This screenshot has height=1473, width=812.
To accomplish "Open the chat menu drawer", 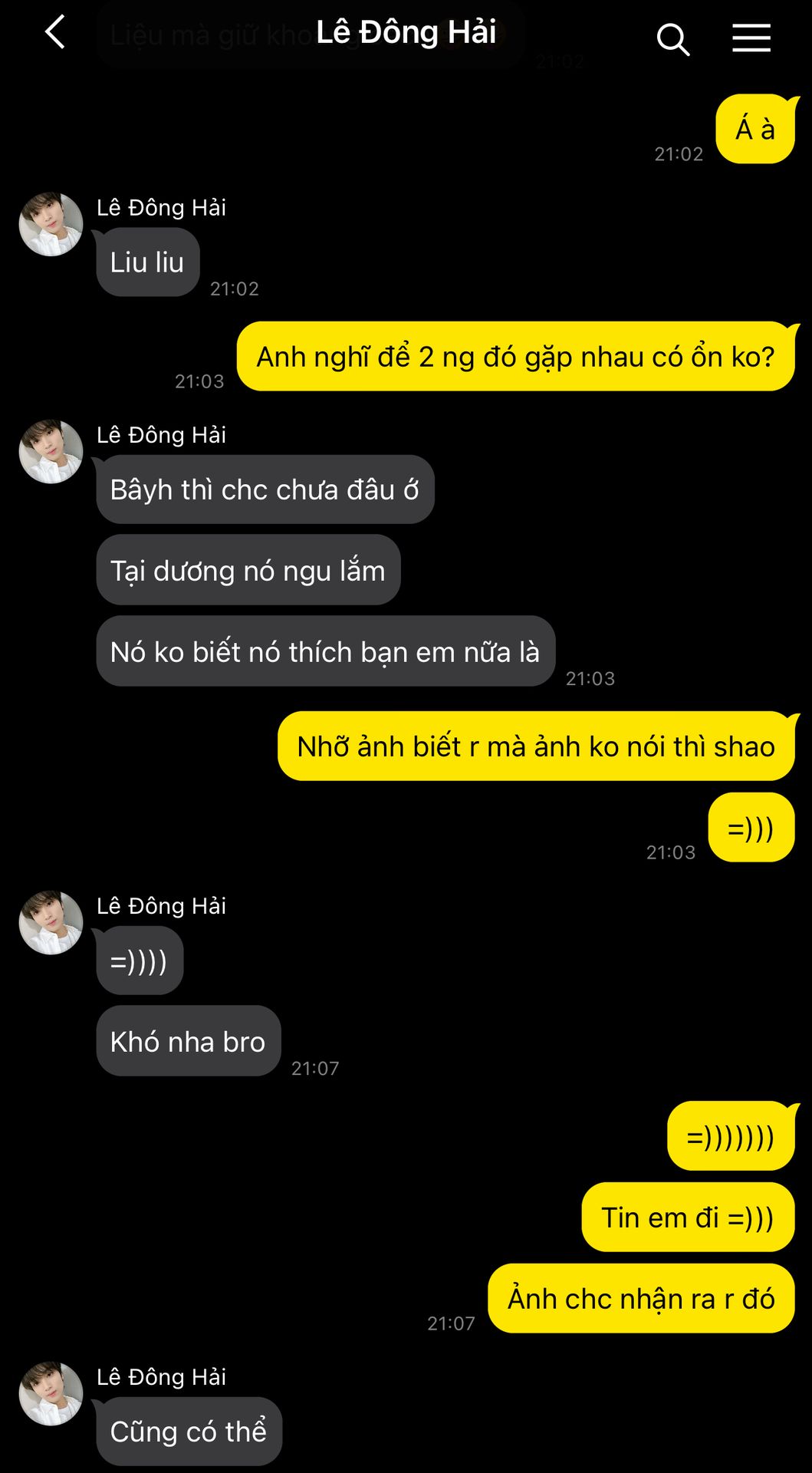I will (751, 38).
